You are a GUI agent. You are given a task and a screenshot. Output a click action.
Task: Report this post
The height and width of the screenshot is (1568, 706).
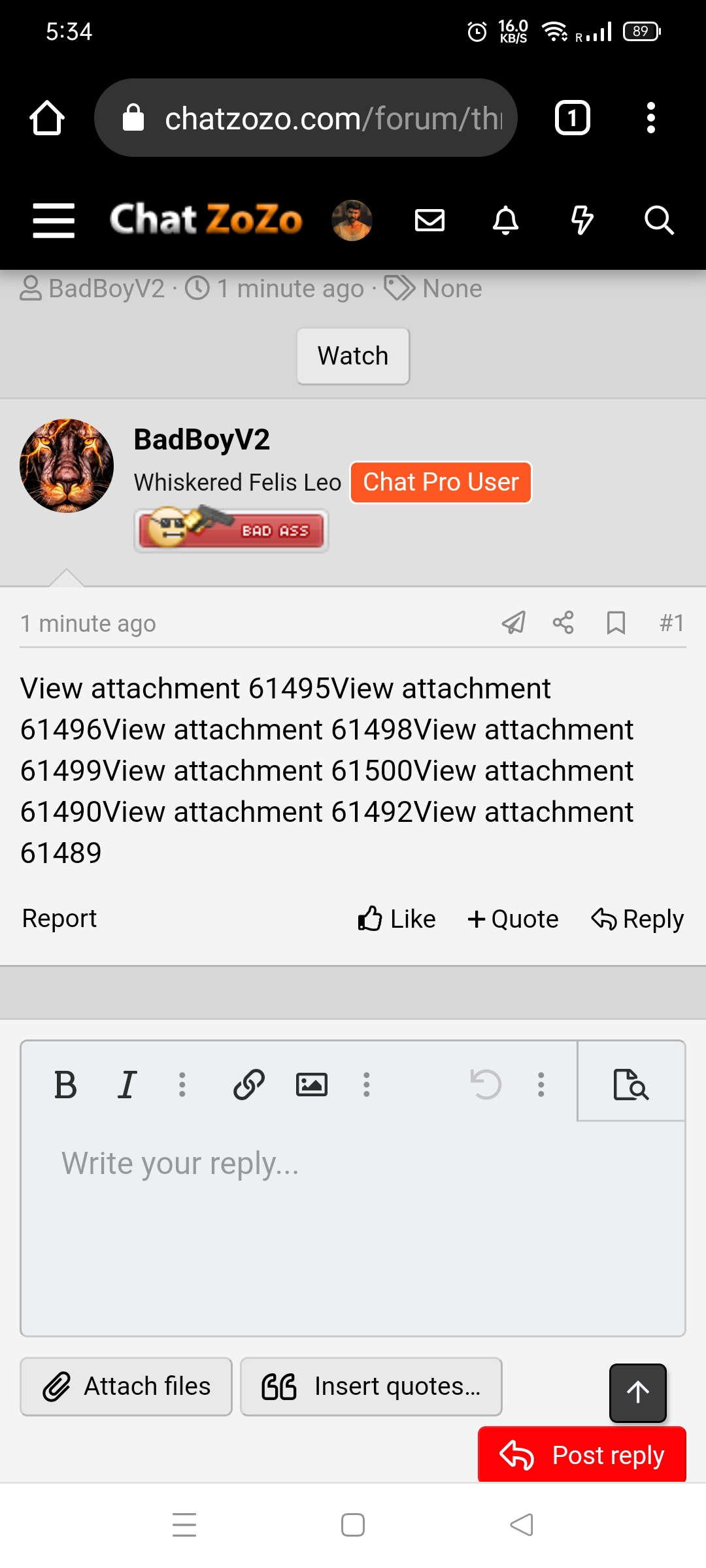click(59, 919)
